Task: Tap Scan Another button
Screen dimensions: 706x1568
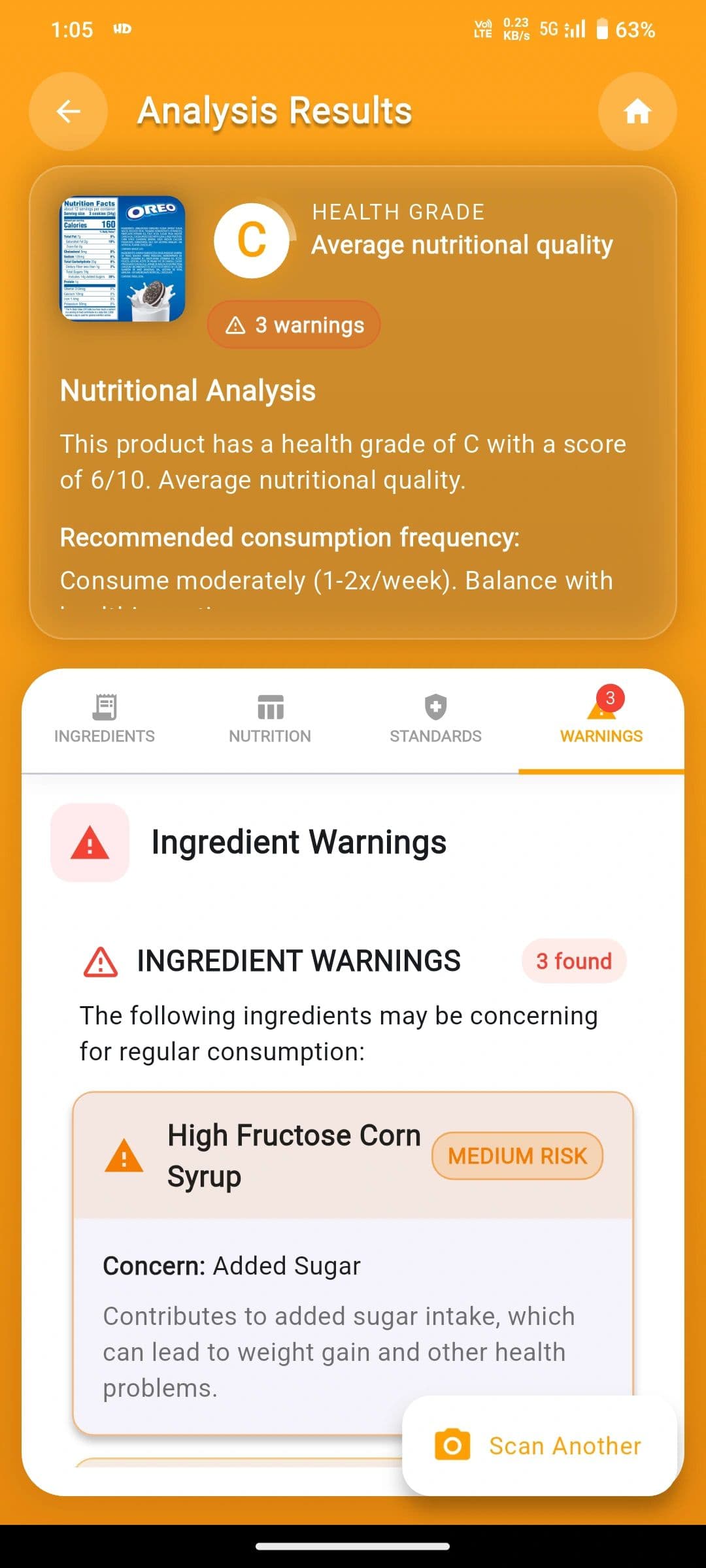Action: coord(539,1445)
